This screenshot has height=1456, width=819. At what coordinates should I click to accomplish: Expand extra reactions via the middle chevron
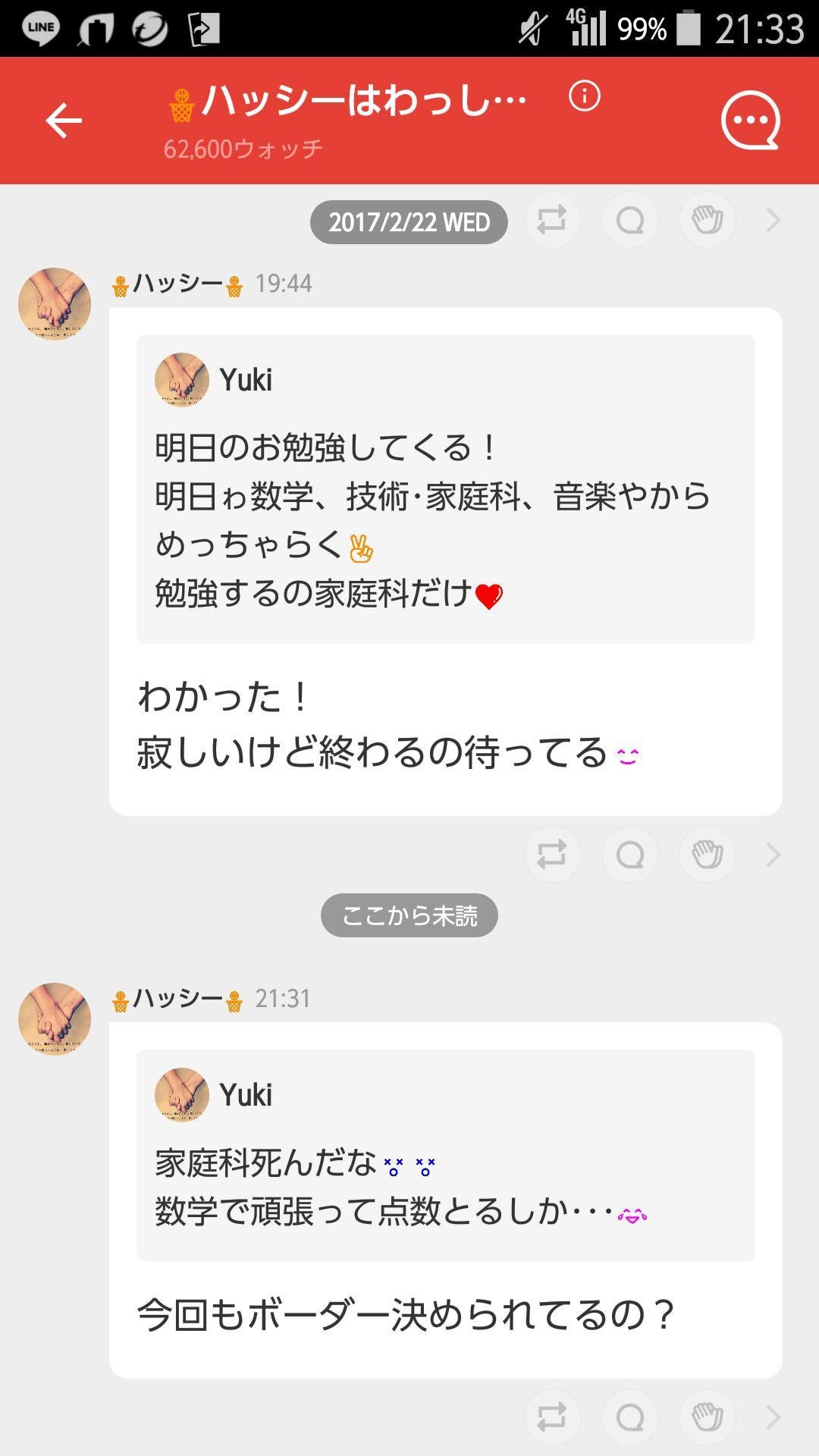[x=772, y=854]
